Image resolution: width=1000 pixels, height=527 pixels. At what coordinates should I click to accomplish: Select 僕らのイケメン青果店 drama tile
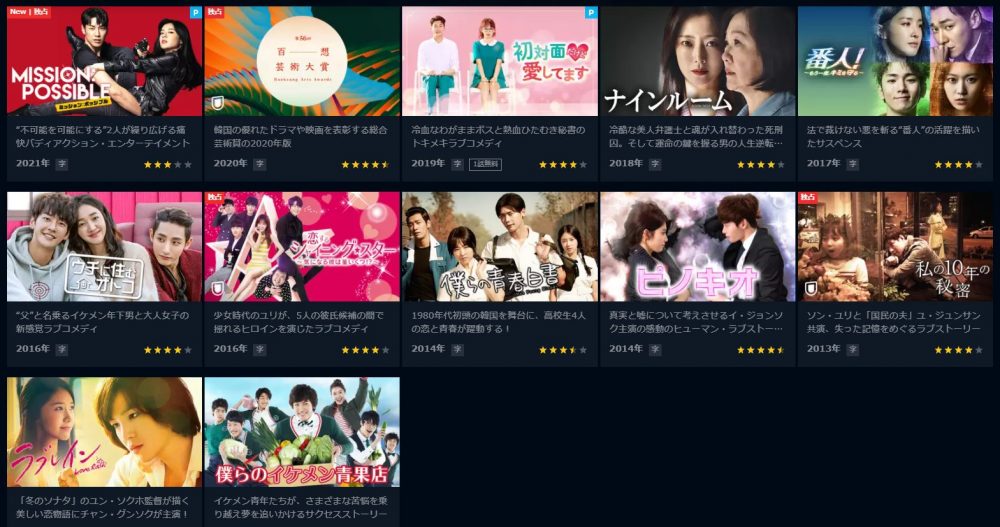click(x=301, y=432)
